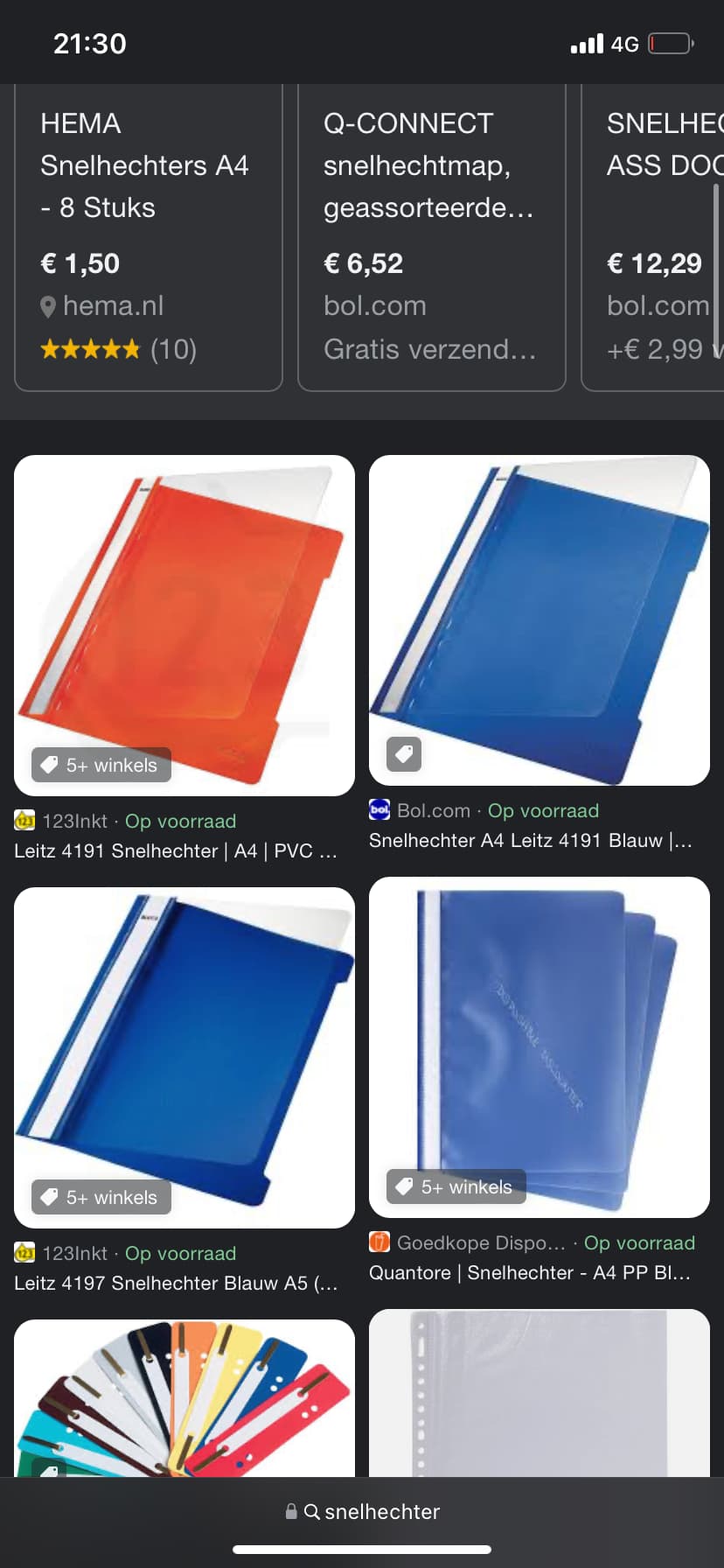
Task: Open the colorful fastener strips image
Action: (x=184, y=1398)
